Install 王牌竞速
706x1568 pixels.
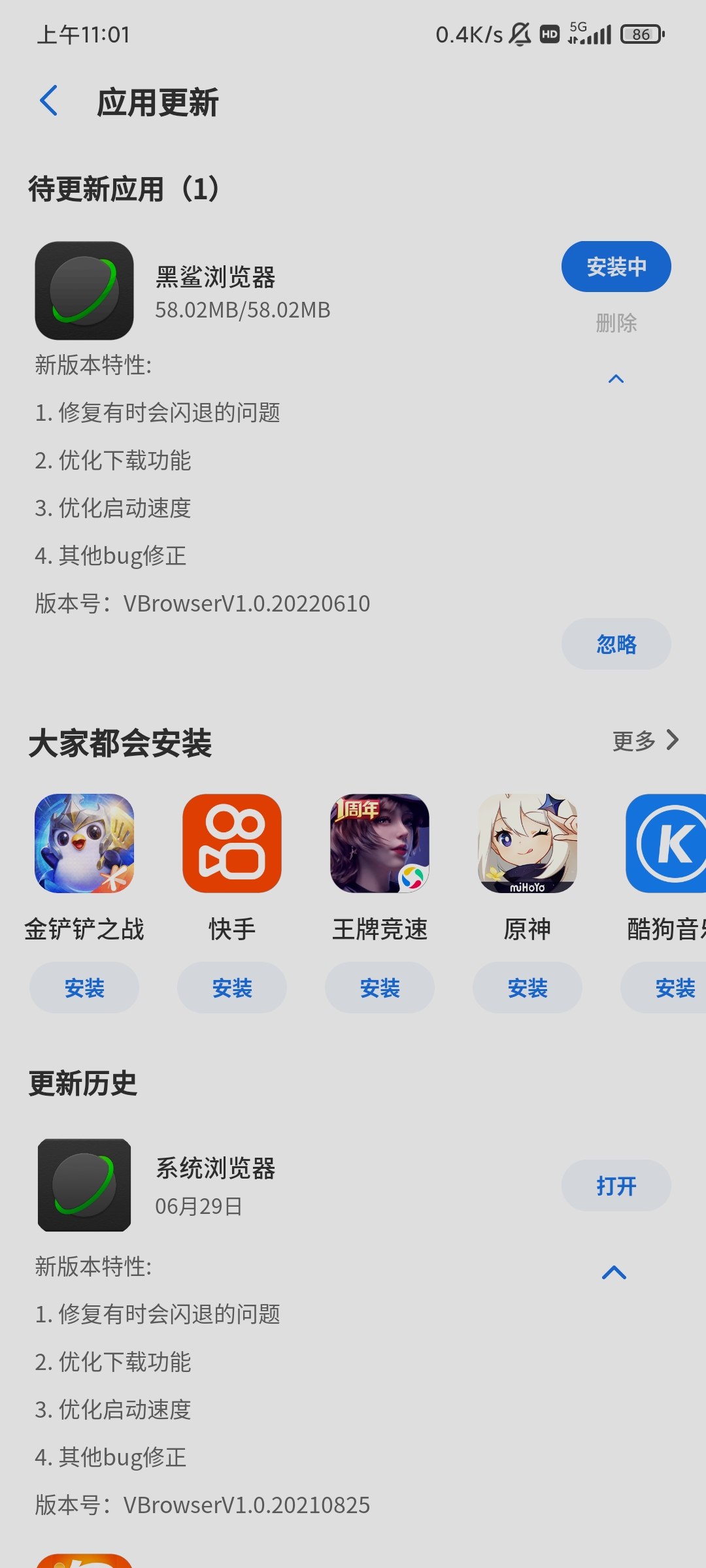(380, 988)
